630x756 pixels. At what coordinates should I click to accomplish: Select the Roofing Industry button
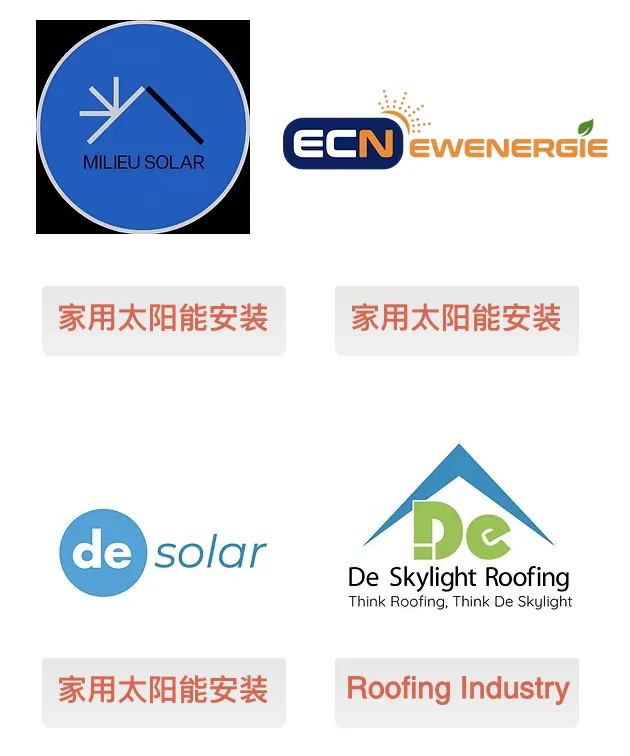pyautogui.click(x=457, y=690)
